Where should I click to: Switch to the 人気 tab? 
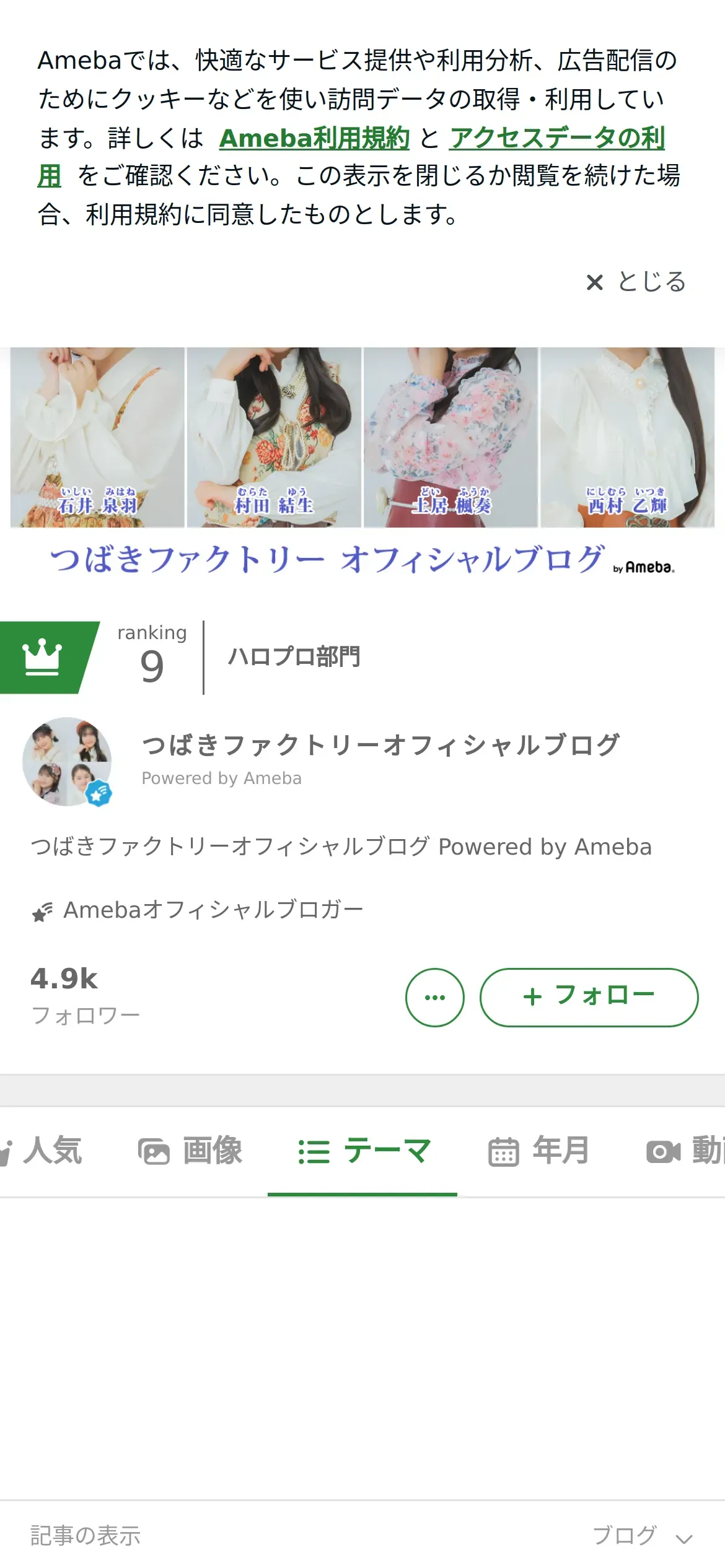tap(43, 1151)
